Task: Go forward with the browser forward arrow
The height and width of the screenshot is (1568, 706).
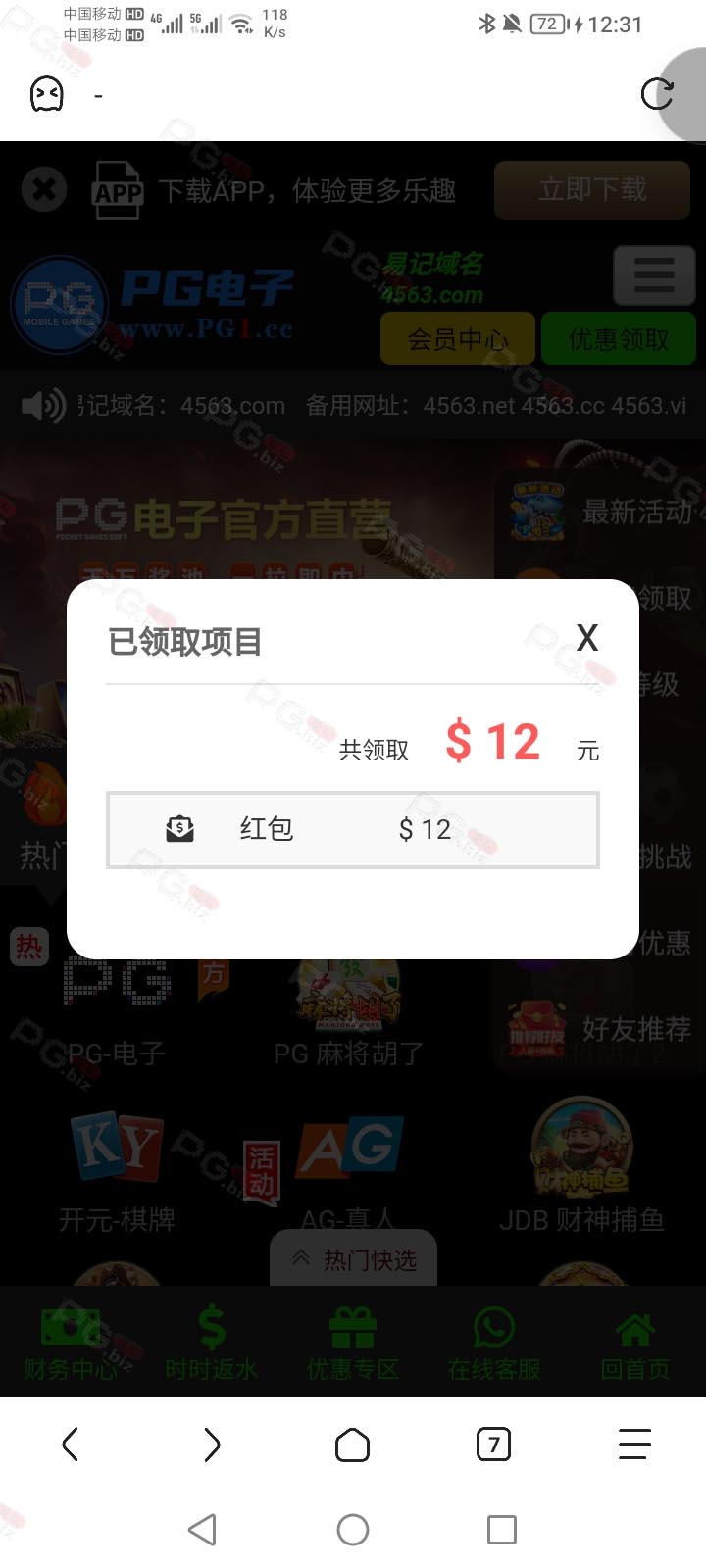Action: tap(212, 1445)
